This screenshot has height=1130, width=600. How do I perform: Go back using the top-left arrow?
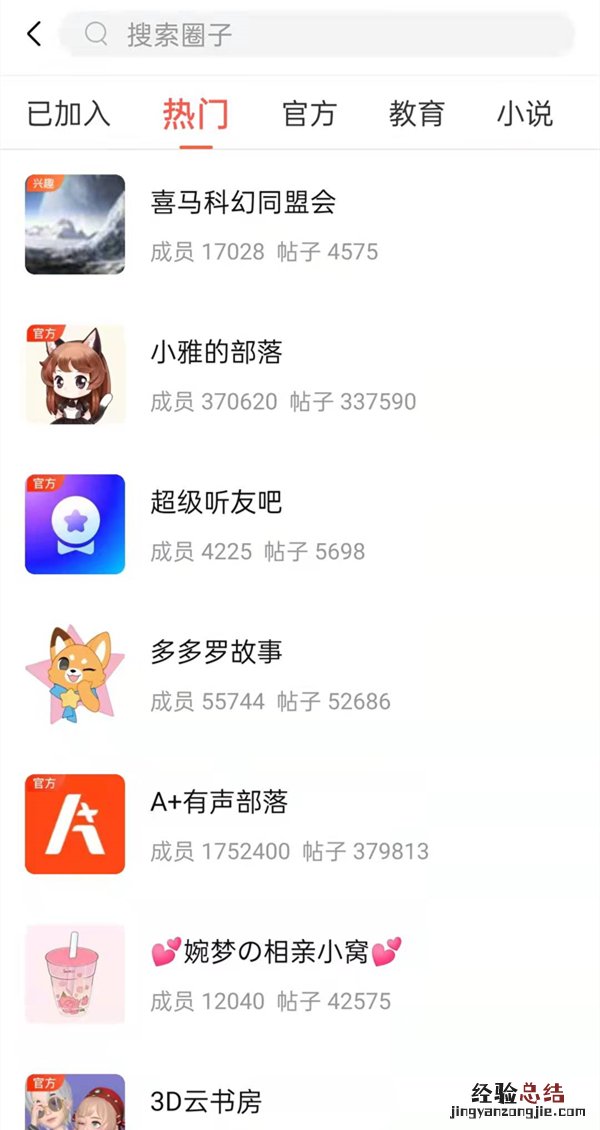[x=34, y=35]
